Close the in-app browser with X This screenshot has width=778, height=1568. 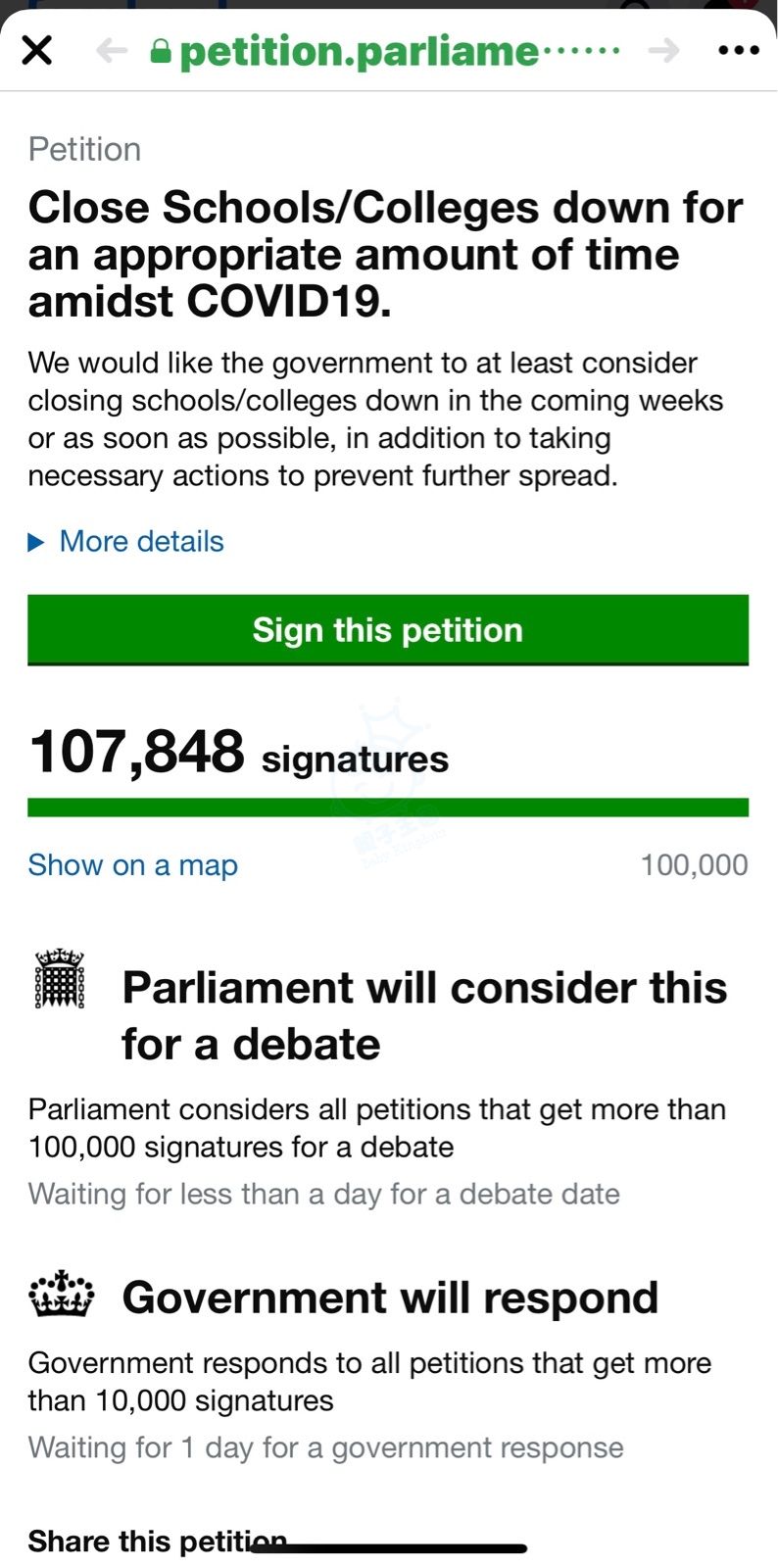pos(37,50)
